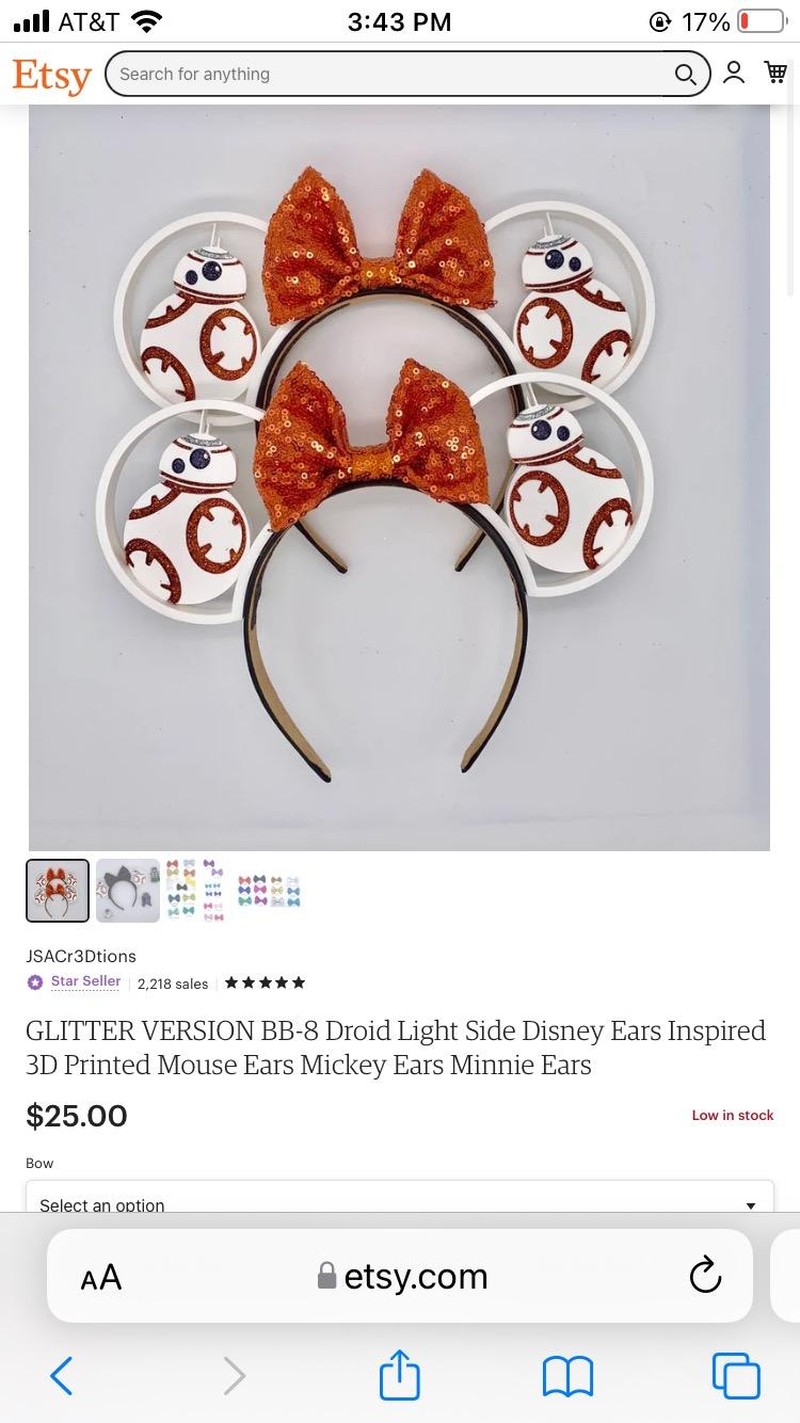Viewport: 800px width, 1423px height.
Task: Open the Safari share sheet
Action: coord(399,1375)
